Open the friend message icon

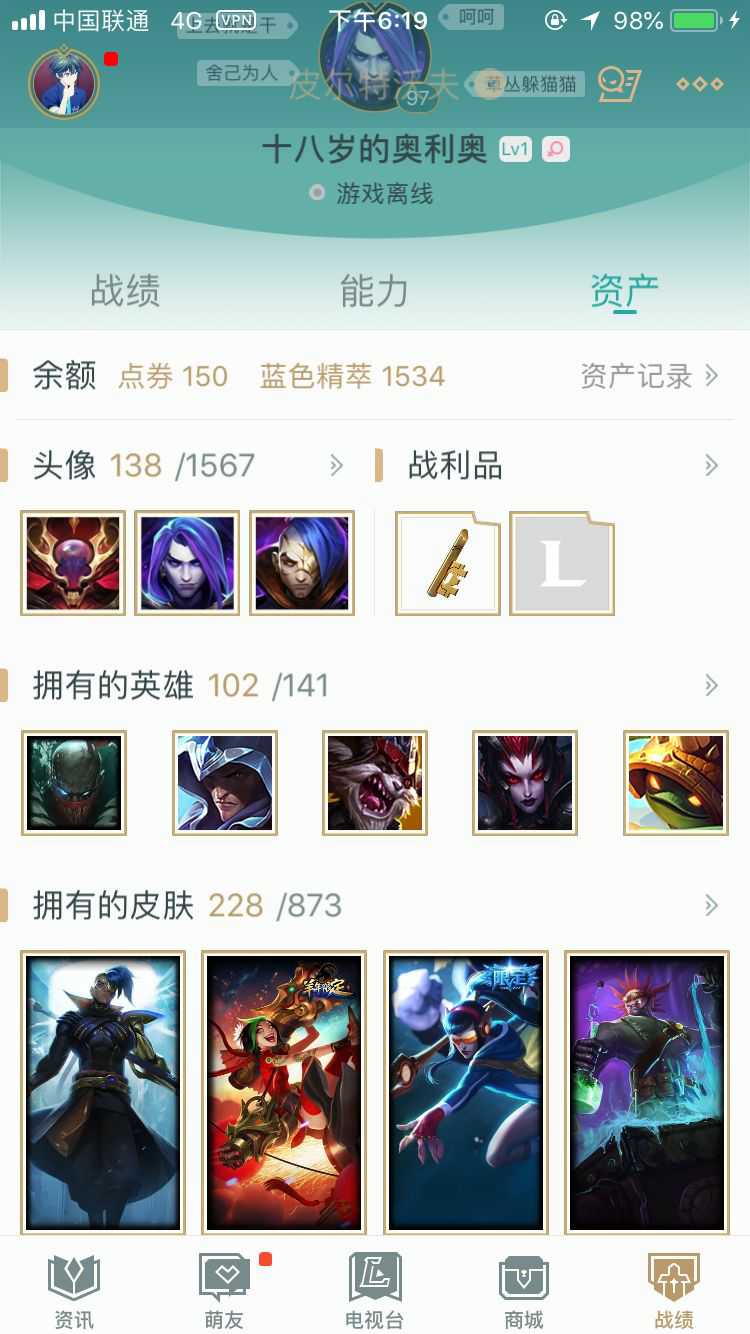point(619,84)
